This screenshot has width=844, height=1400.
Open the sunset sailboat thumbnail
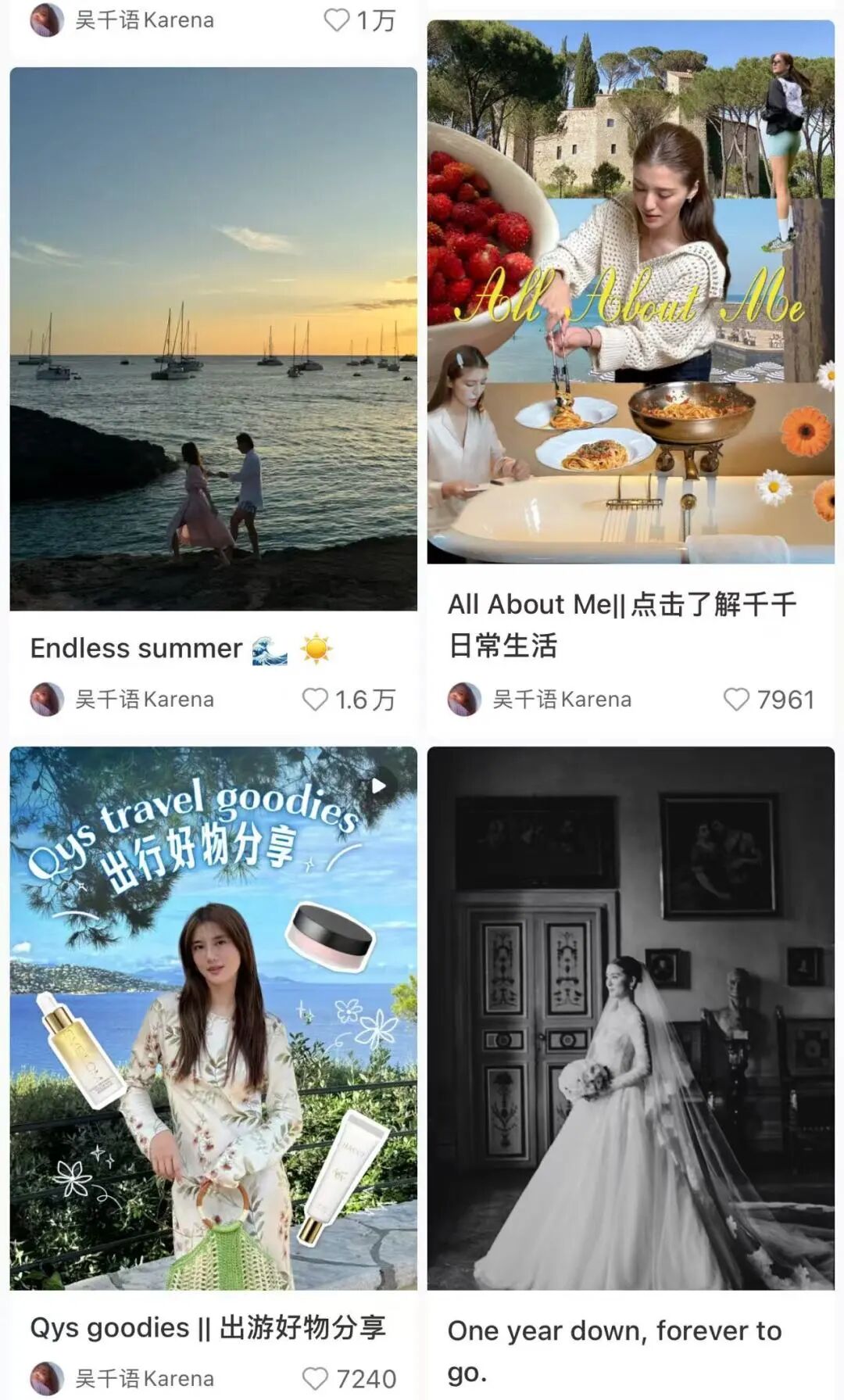(x=211, y=336)
